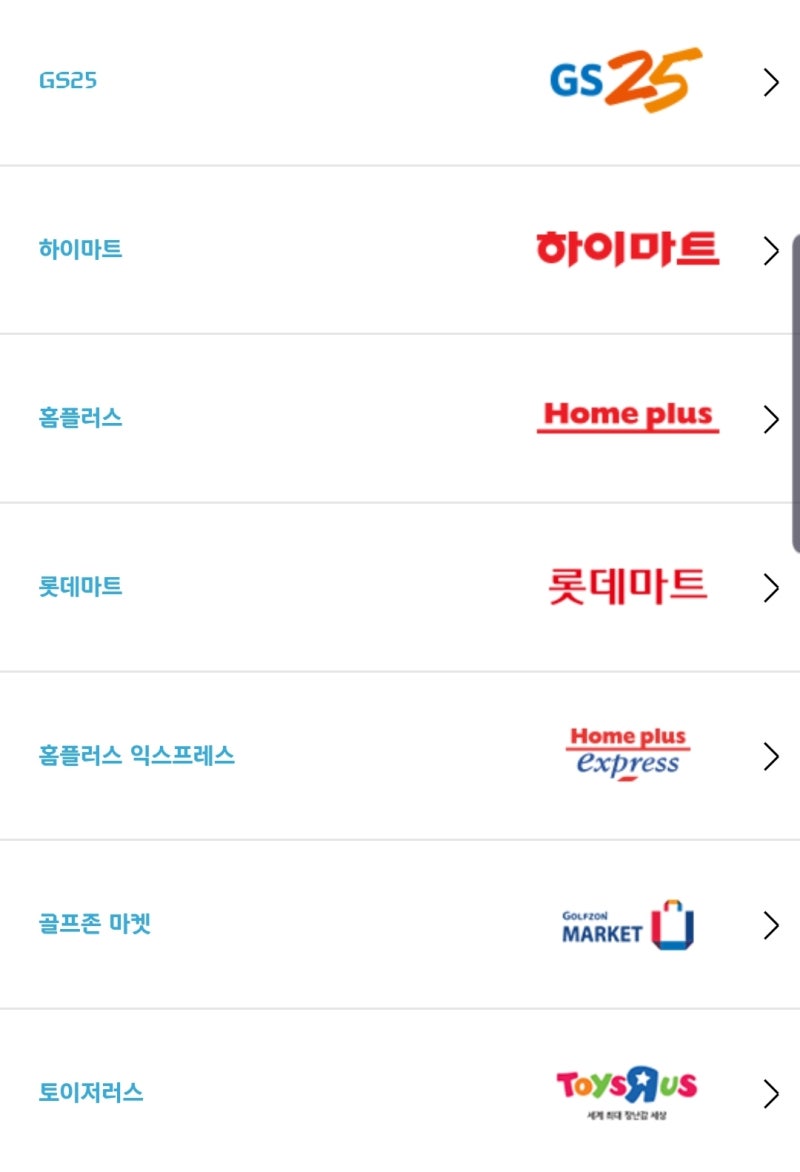Expand the 홈플러스 row using its chevron
Screen dimensions: 800x1172
[769, 419]
